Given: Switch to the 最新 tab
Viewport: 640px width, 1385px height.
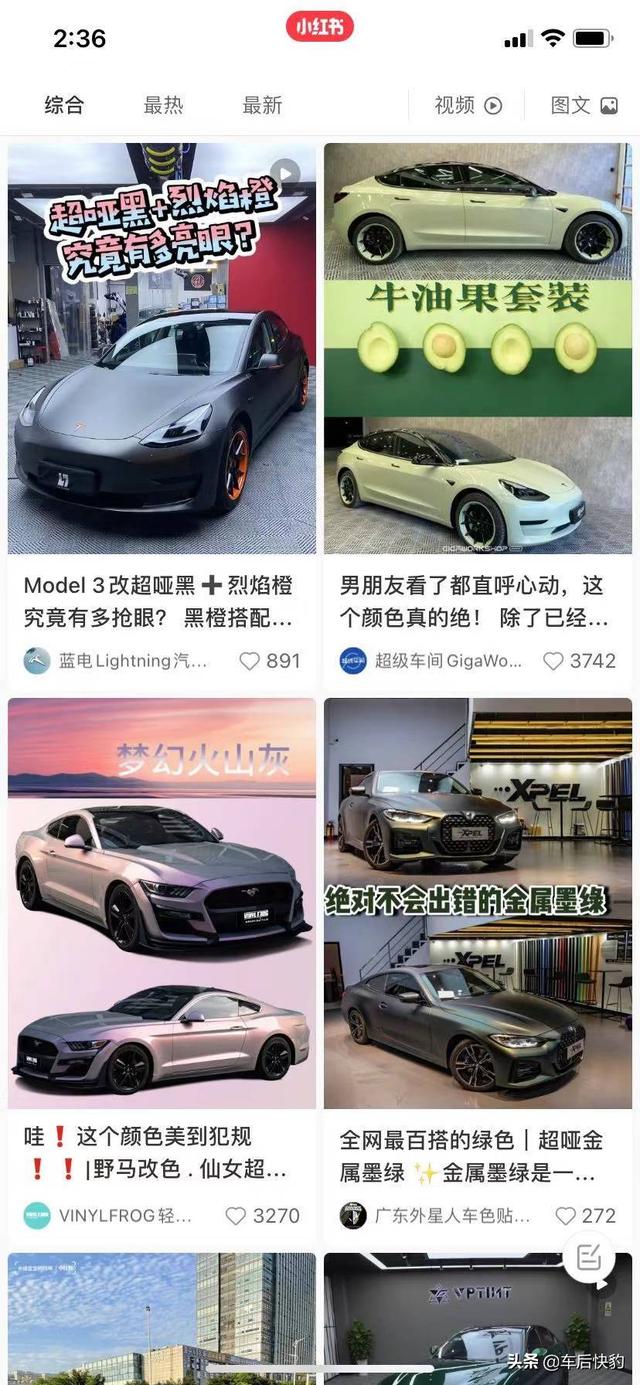Looking at the screenshot, I should coord(262,105).
